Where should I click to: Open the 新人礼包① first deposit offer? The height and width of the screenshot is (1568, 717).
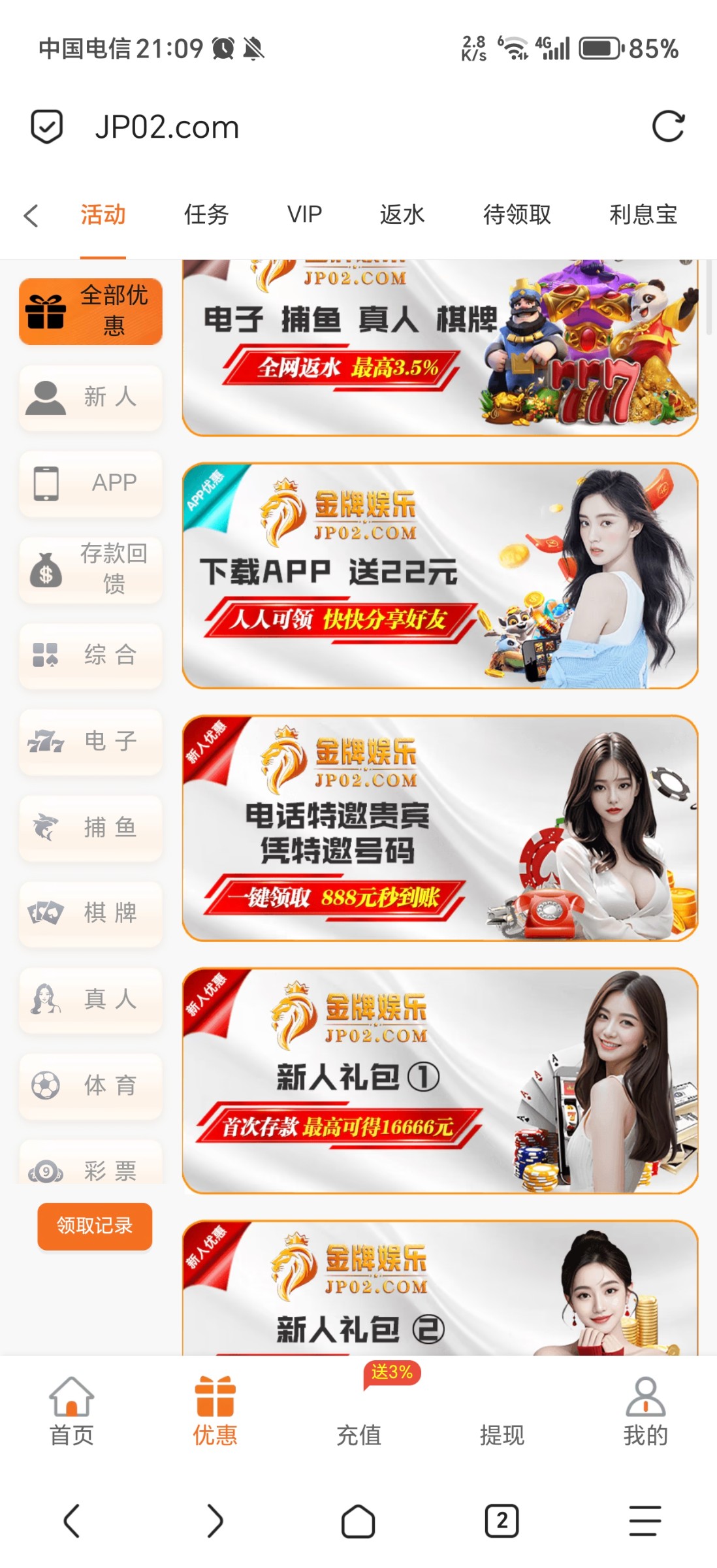click(x=439, y=1080)
